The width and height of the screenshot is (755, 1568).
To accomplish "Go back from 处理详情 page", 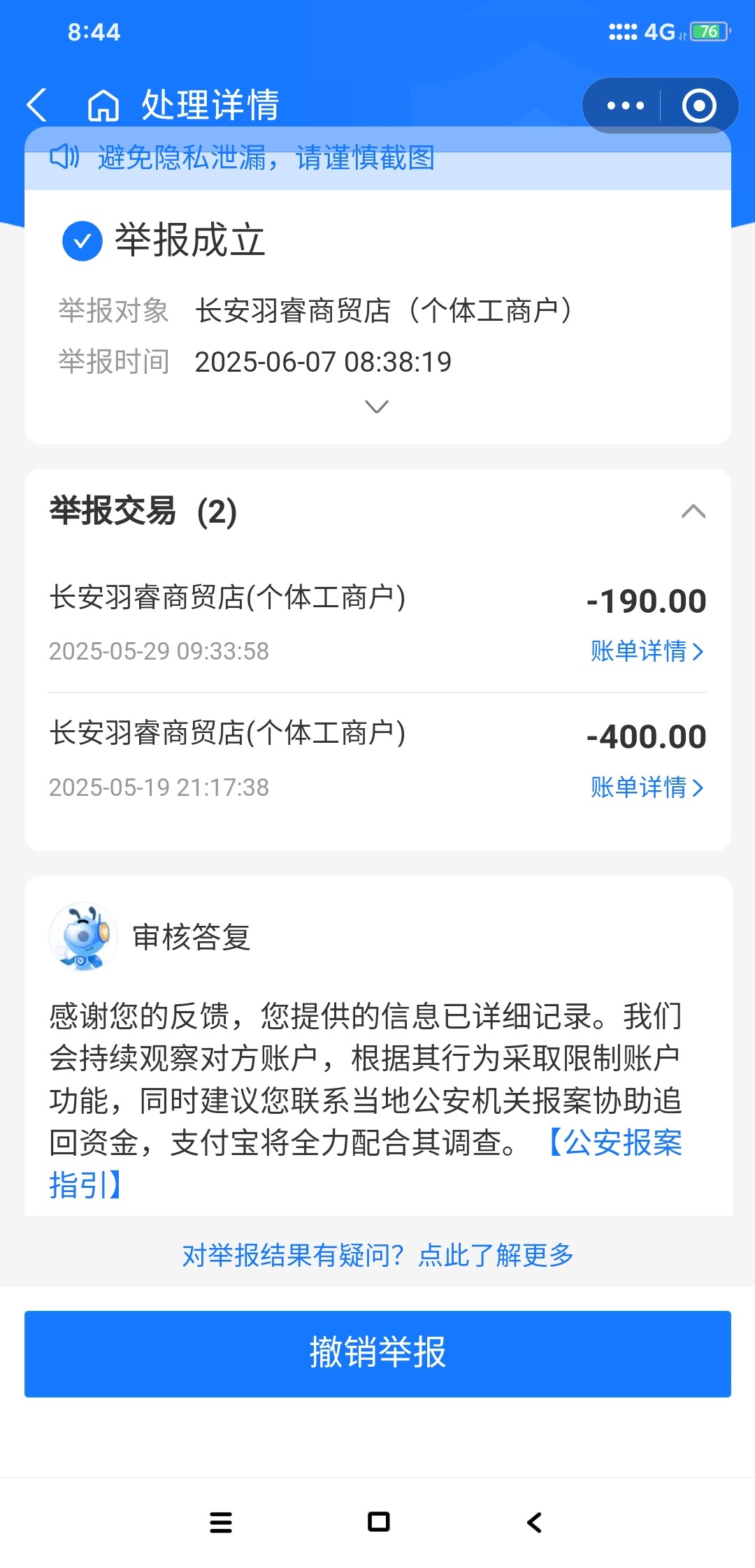I will [37, 106].
